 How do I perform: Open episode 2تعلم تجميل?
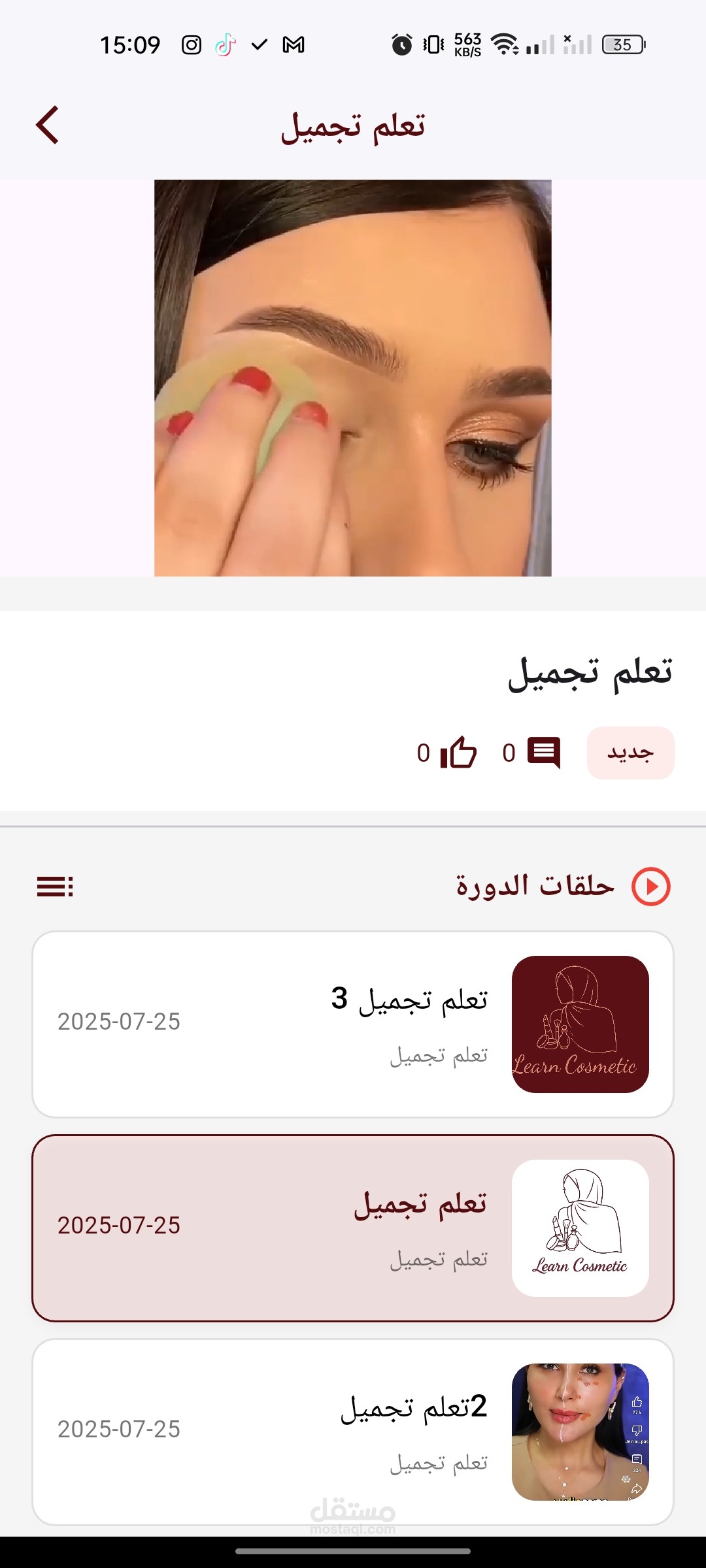(353, 1431)
